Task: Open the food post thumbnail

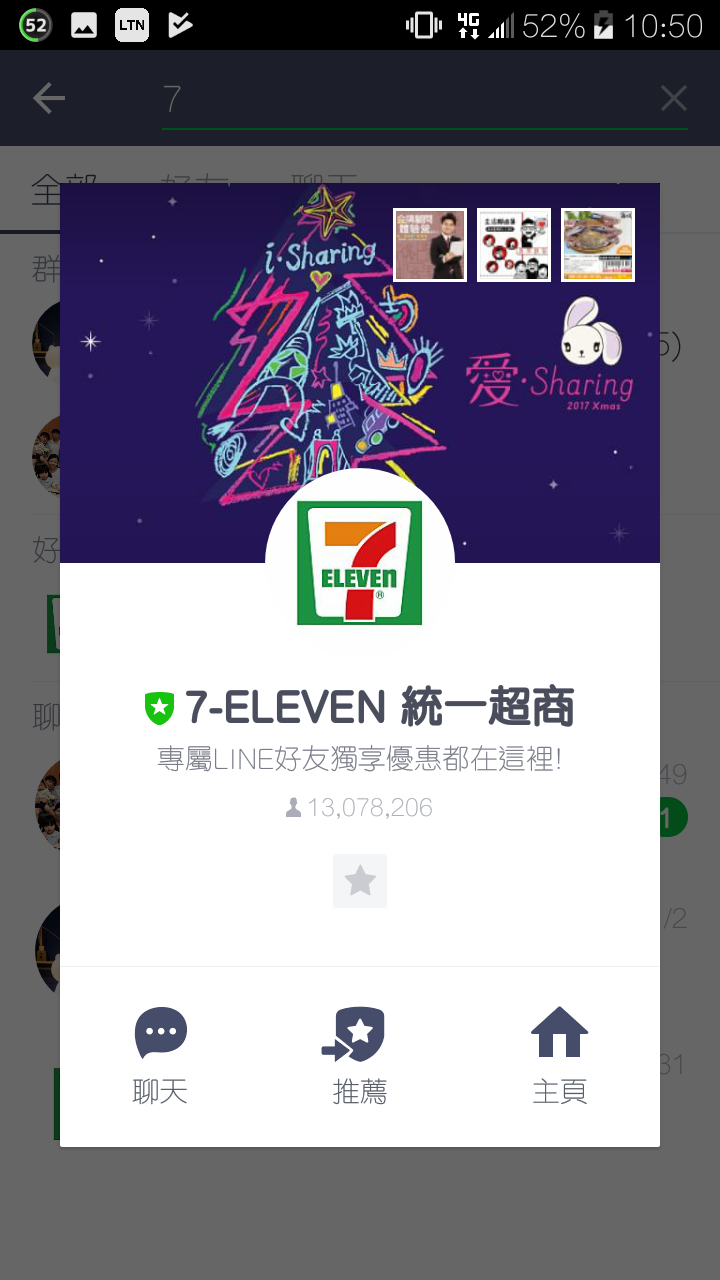Action: (x=598, y=245)
